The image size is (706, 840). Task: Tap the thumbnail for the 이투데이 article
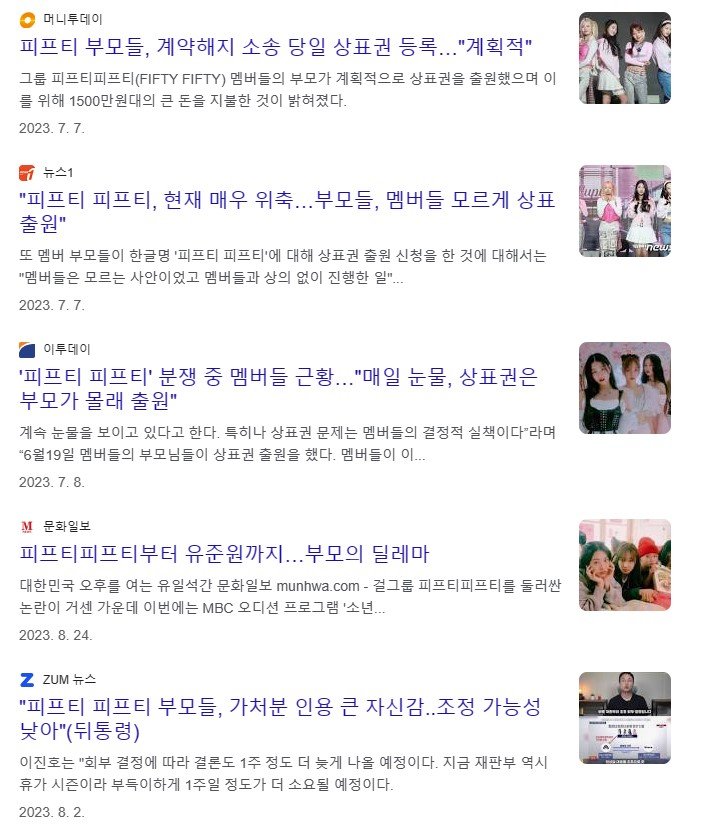[625, 388]
